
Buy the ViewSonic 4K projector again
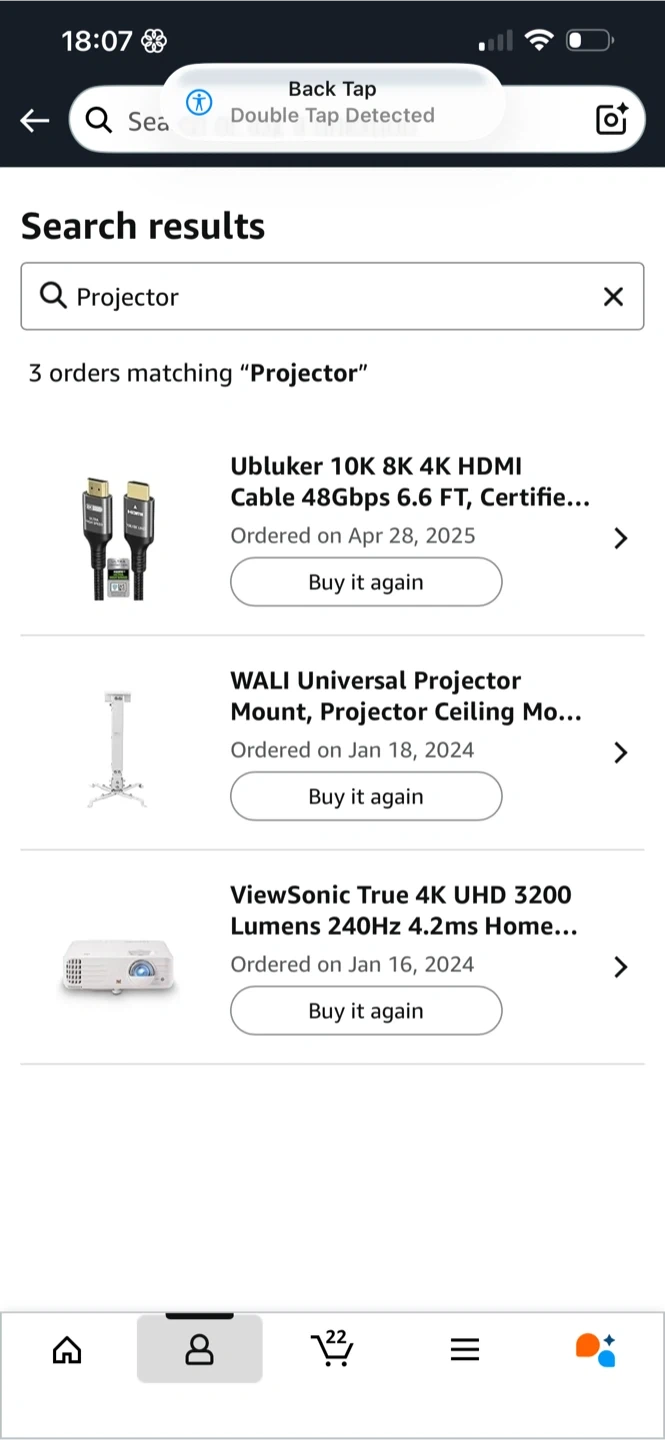coord(366,1011)
